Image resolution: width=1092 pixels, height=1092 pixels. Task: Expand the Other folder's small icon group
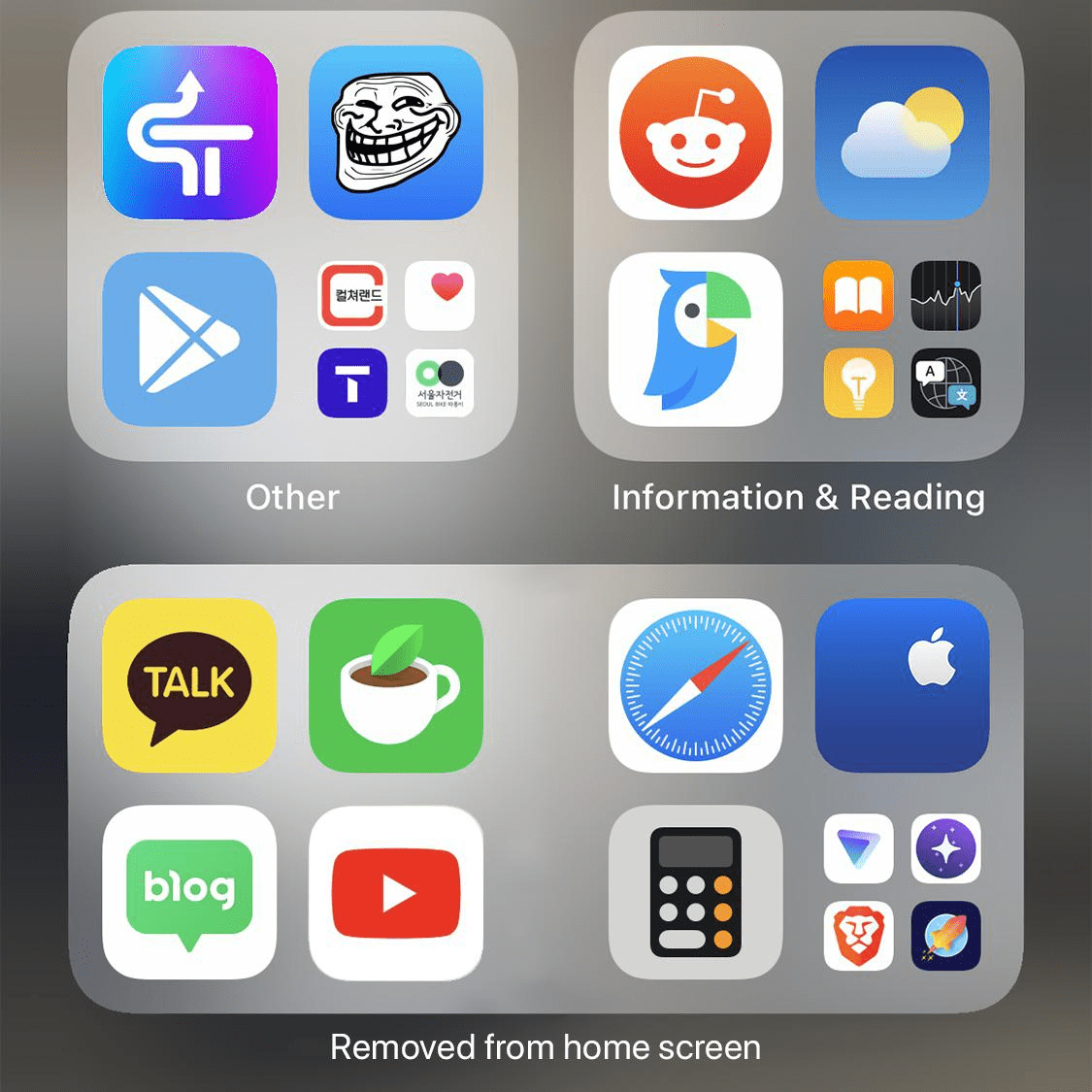click(x=396, y=340)
